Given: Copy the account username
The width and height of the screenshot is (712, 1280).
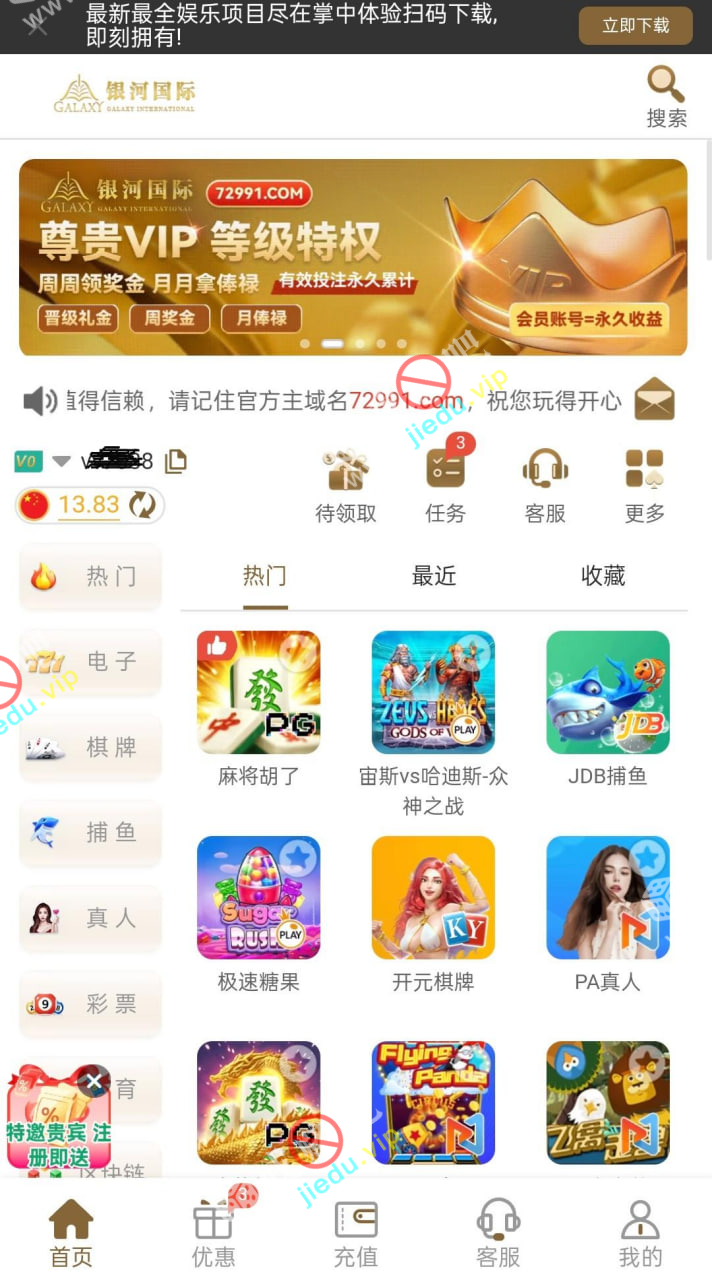Looking at the screenshot, I should [176, 461].
